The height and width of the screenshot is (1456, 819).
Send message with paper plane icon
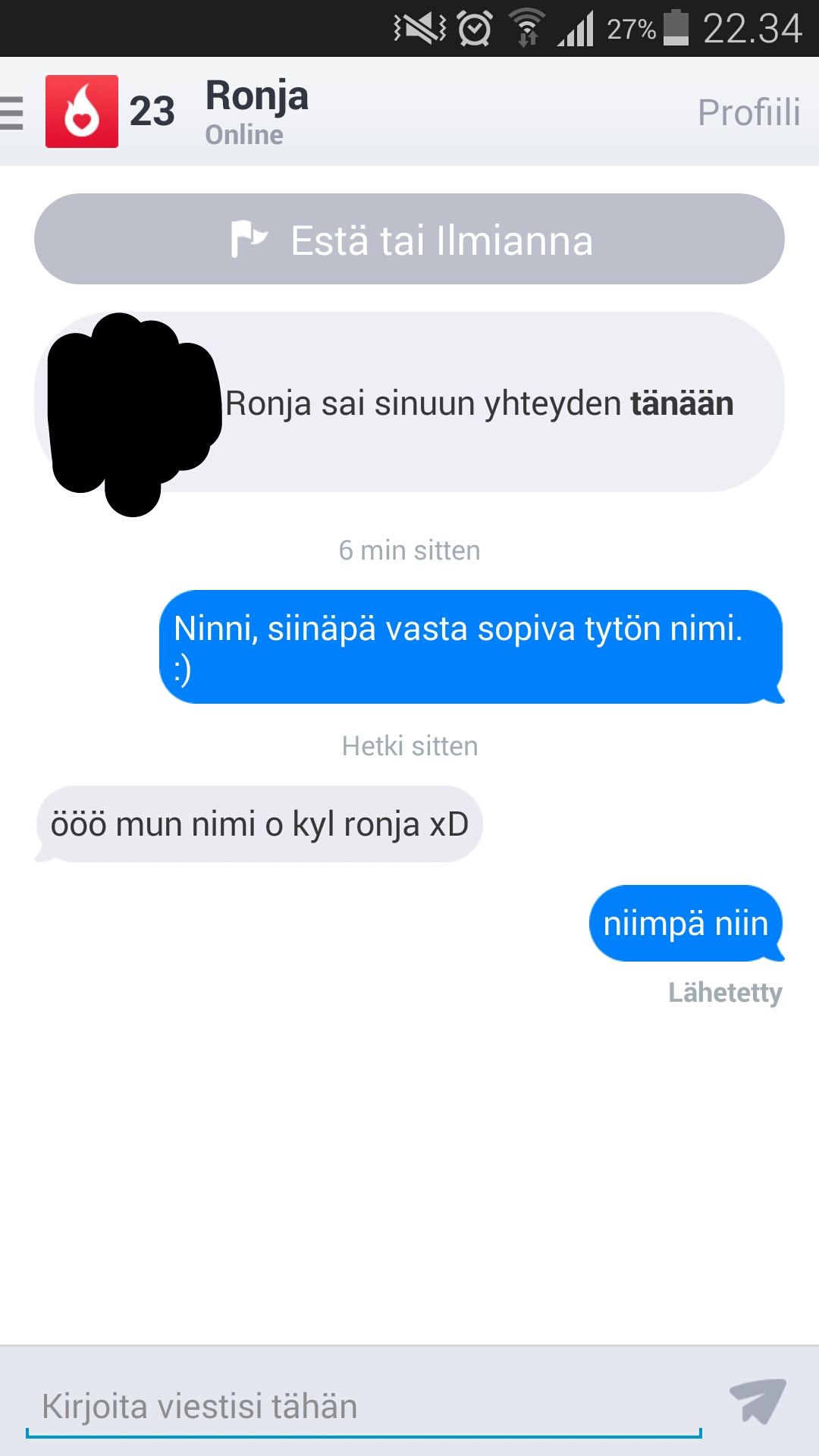[x=758, y=1401]
